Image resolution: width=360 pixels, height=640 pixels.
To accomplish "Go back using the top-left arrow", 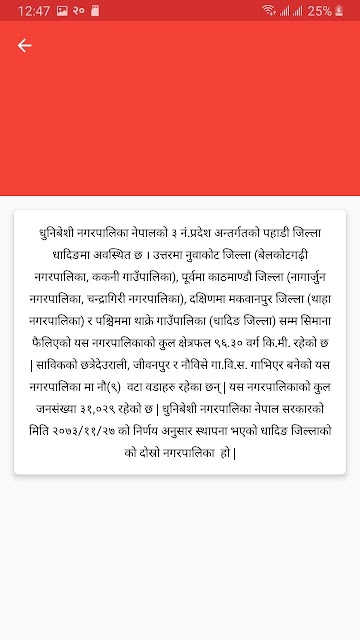I will click(x=24, y=45).
